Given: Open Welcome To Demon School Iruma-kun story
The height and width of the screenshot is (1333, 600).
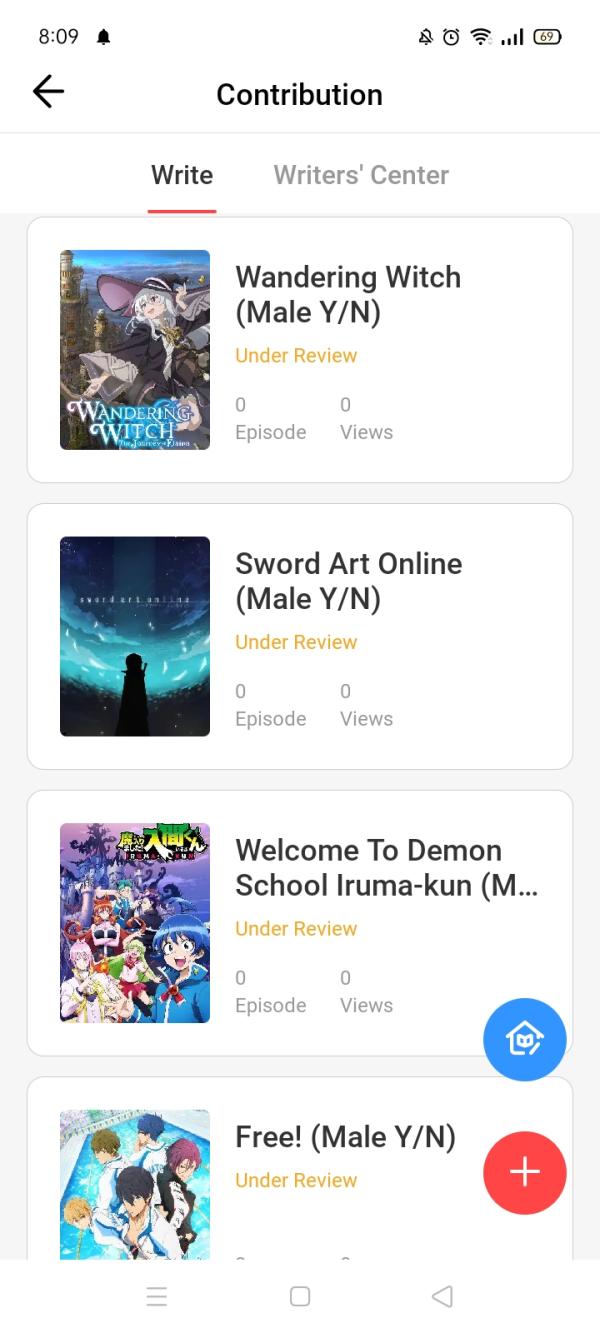Looking at the screenshot, I should click(x=368, y=867).
